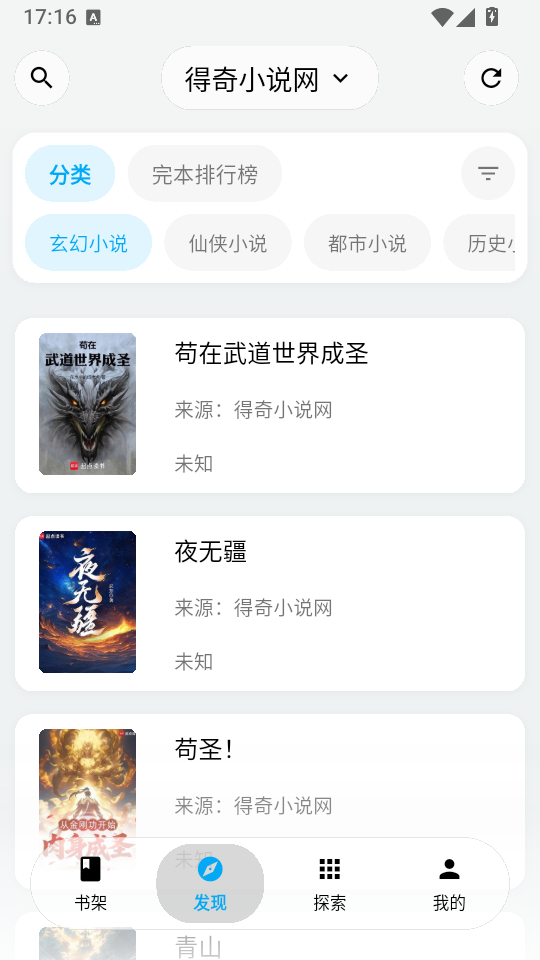Image resolution: width=540 pixels, height=960 pixels.
Task: Switch to the 探索 tab
Action: pyautogui.click(x=329, y=883)
